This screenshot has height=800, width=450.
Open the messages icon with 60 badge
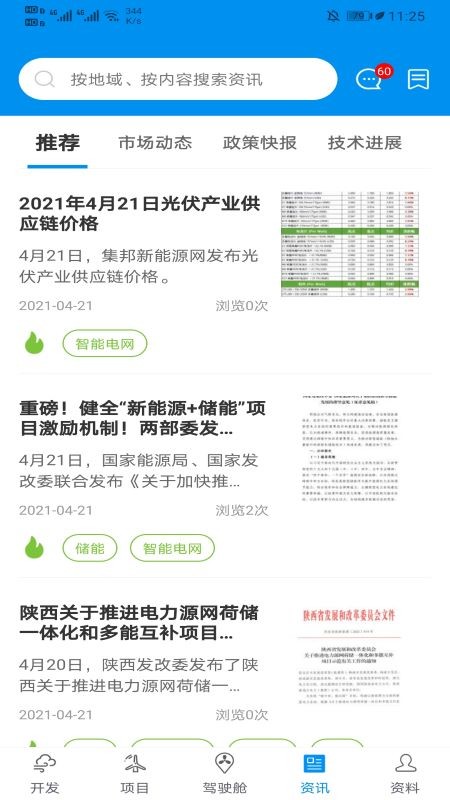pyautogui.click(x=372, y=78)
